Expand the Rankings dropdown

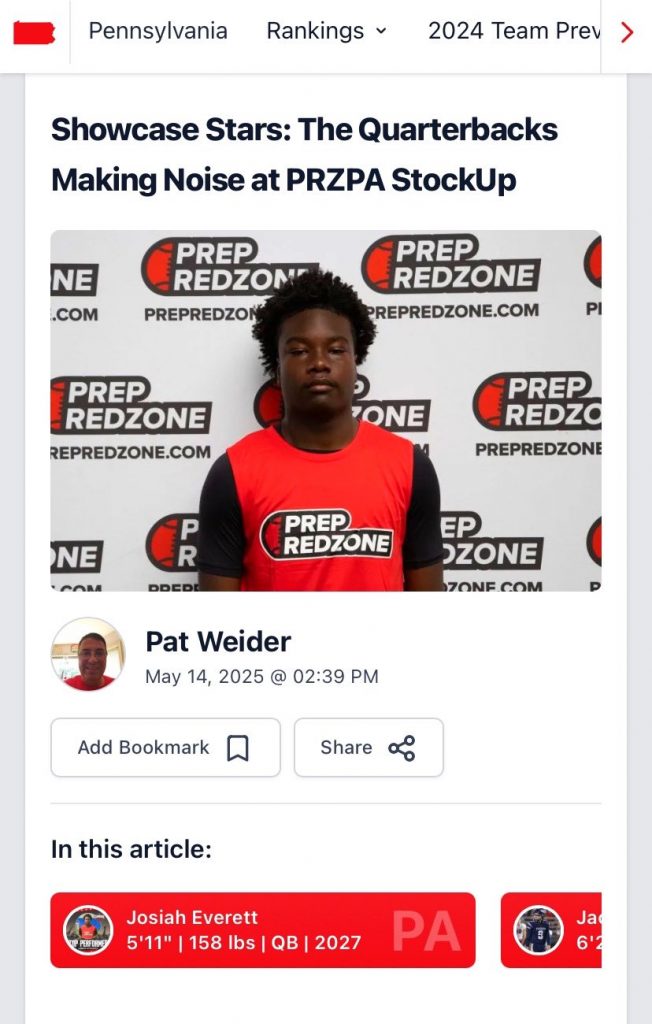point(326,31)
